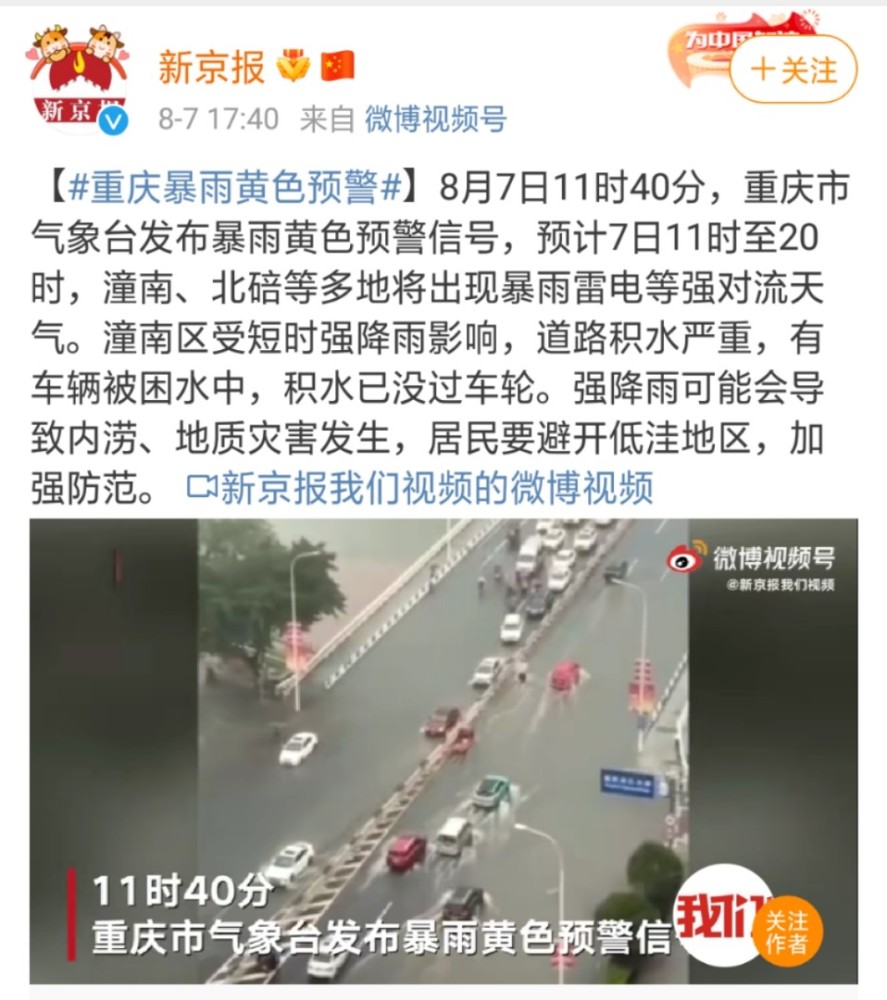The width and height of the screenshot is (887, 1000).
Task: Open the 微博视频号 source link
Action: pos(436,119)
